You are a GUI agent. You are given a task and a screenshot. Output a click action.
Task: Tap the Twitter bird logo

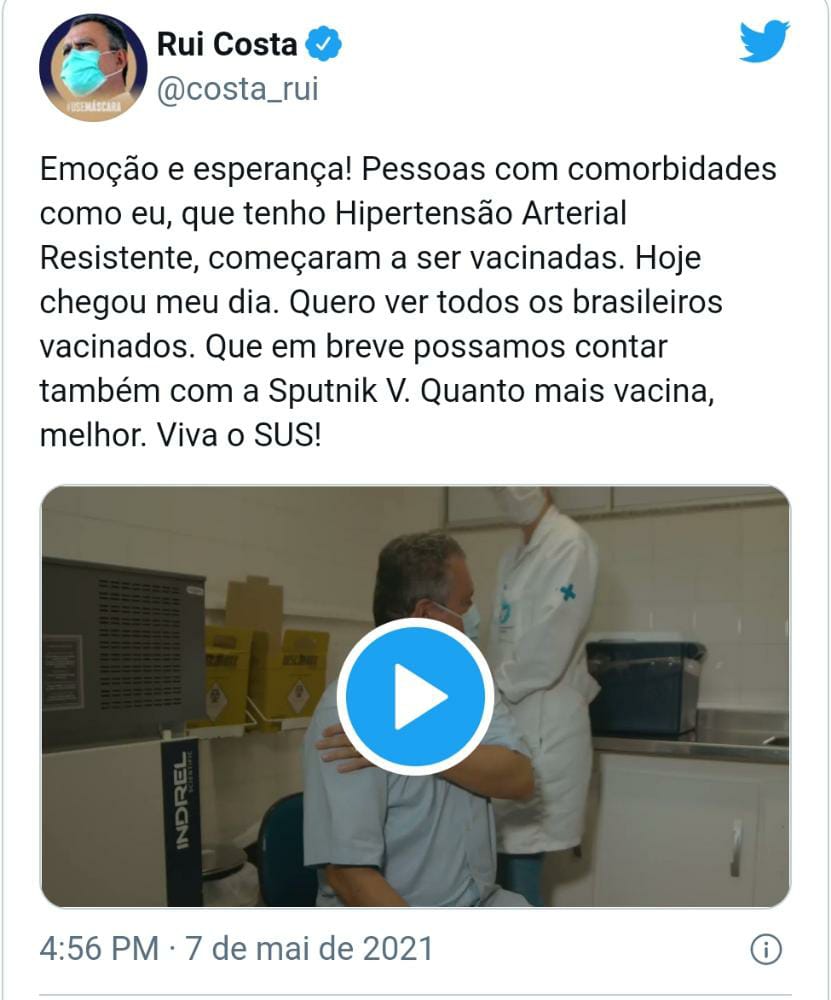coord(764,43)
